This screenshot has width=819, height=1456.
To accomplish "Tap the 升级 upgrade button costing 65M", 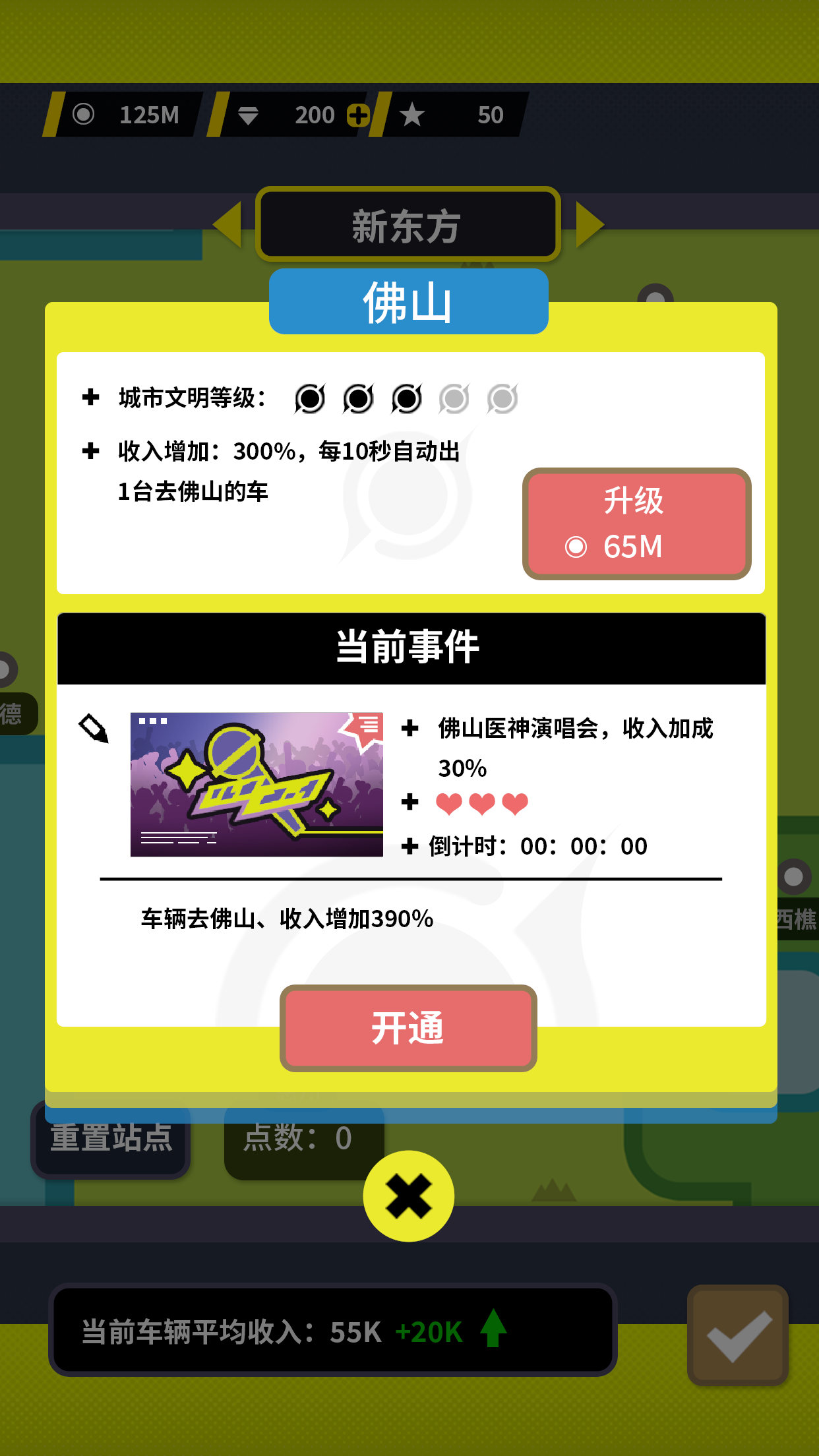I will (x=636, y=524).
